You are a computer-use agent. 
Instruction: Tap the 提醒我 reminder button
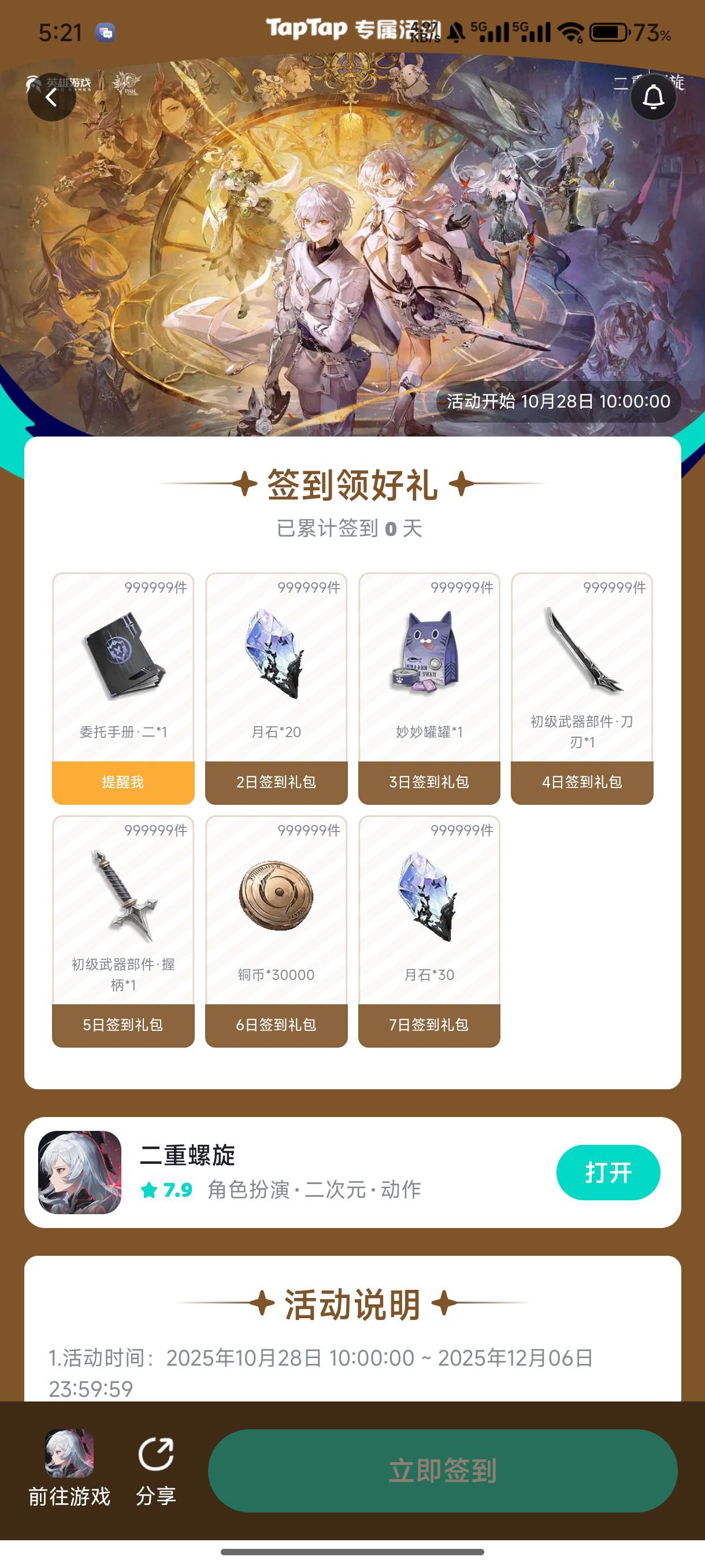(123, 782)
